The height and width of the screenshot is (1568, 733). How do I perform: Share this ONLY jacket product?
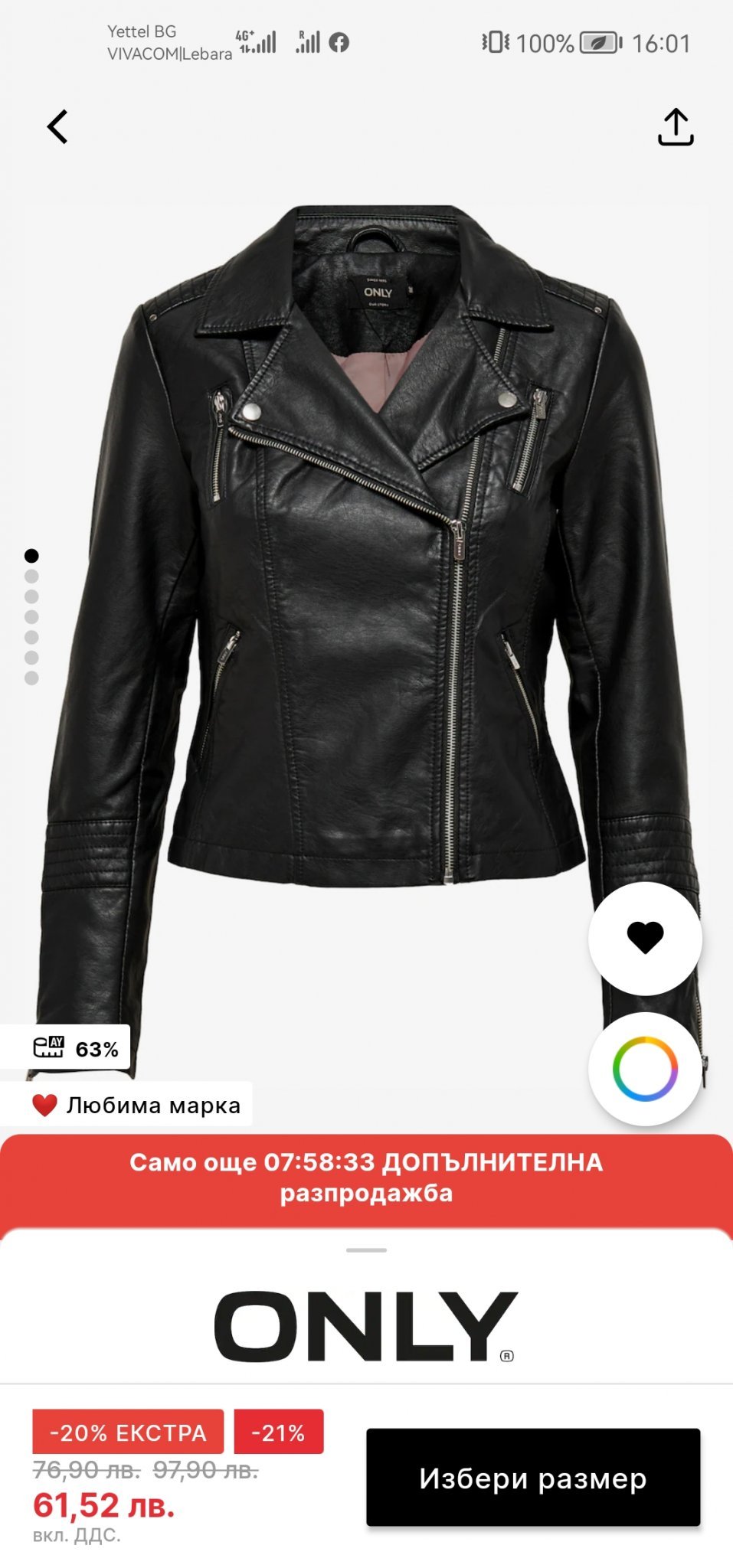675,126
